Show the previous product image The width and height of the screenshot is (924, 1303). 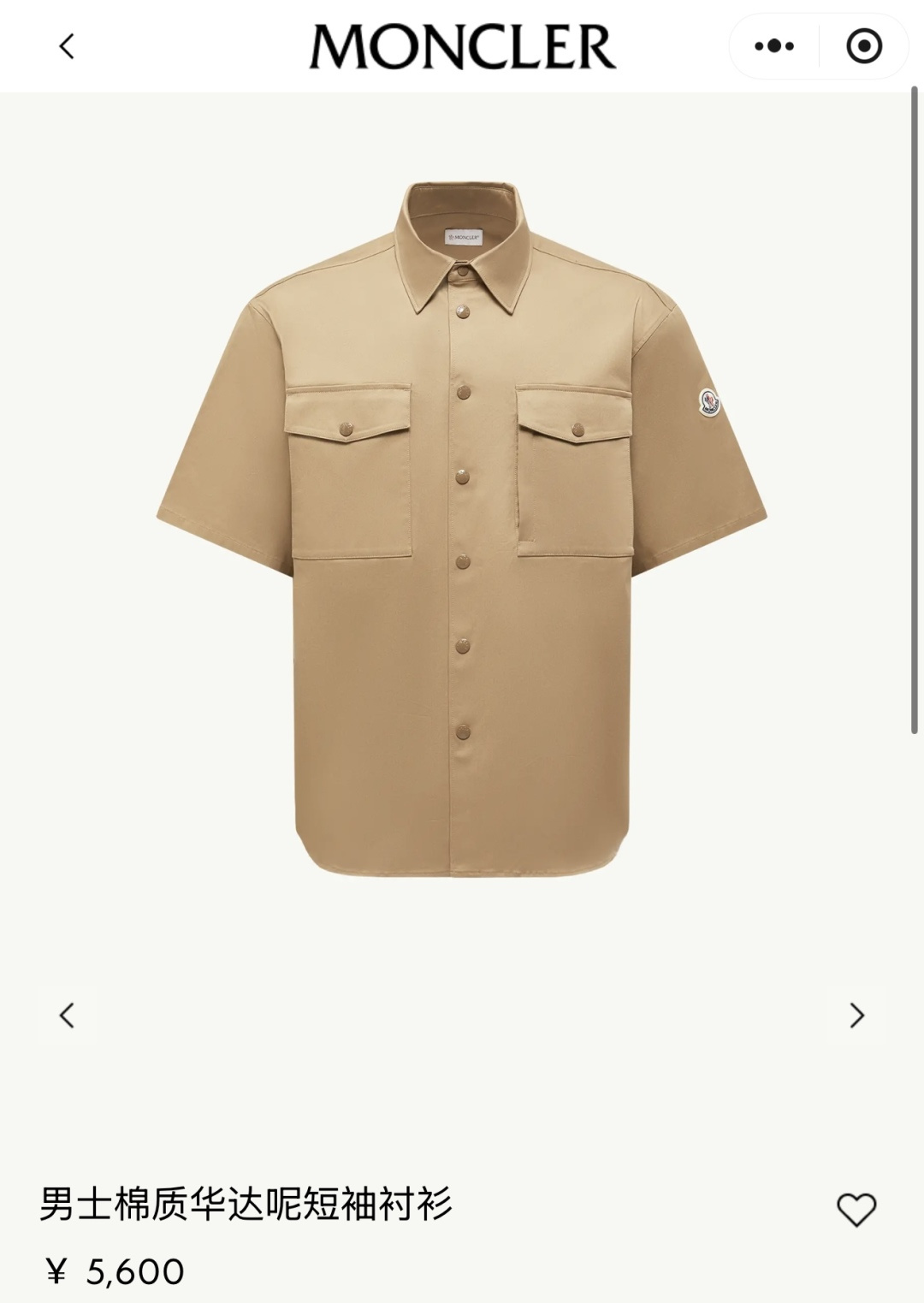coord(67,1016)
